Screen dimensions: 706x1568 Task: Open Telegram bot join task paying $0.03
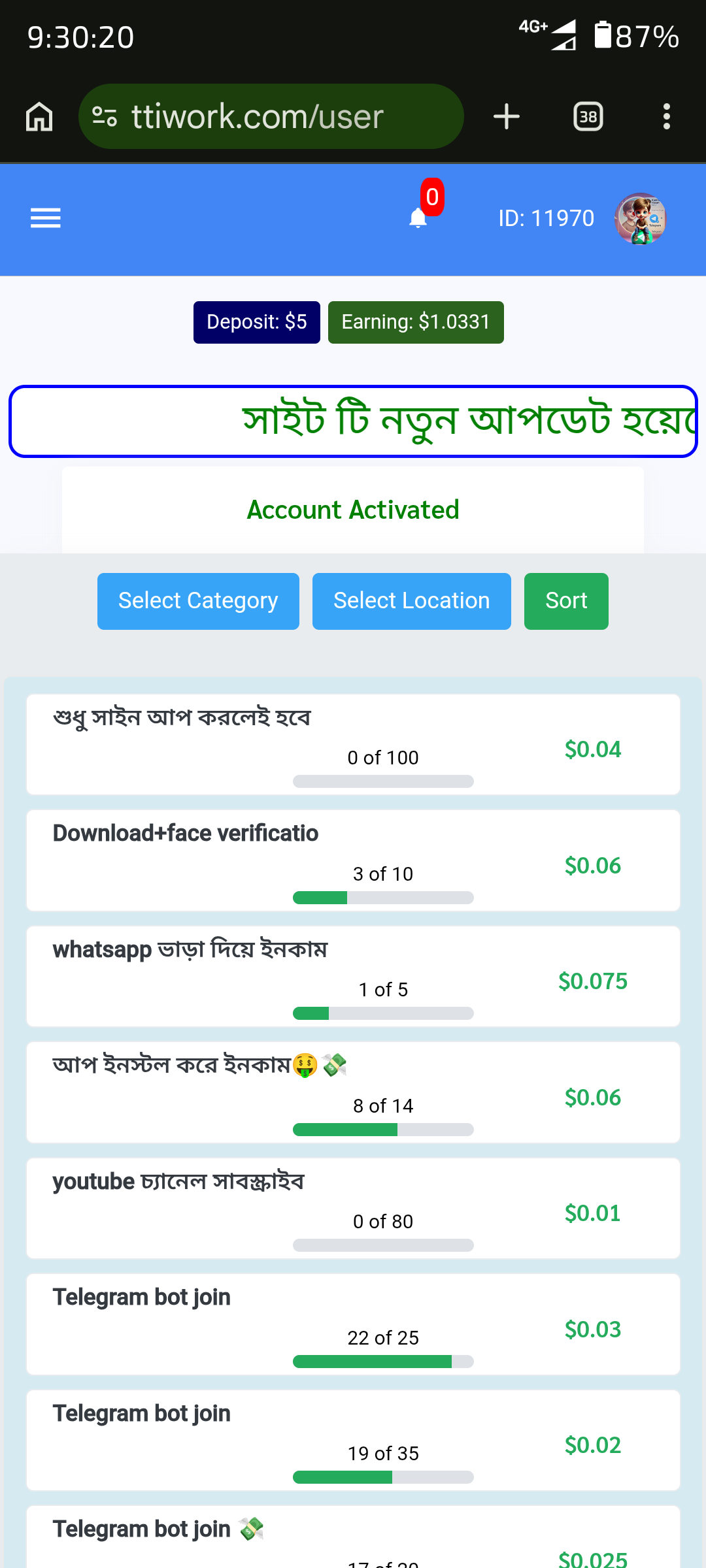coord(353,1324)
